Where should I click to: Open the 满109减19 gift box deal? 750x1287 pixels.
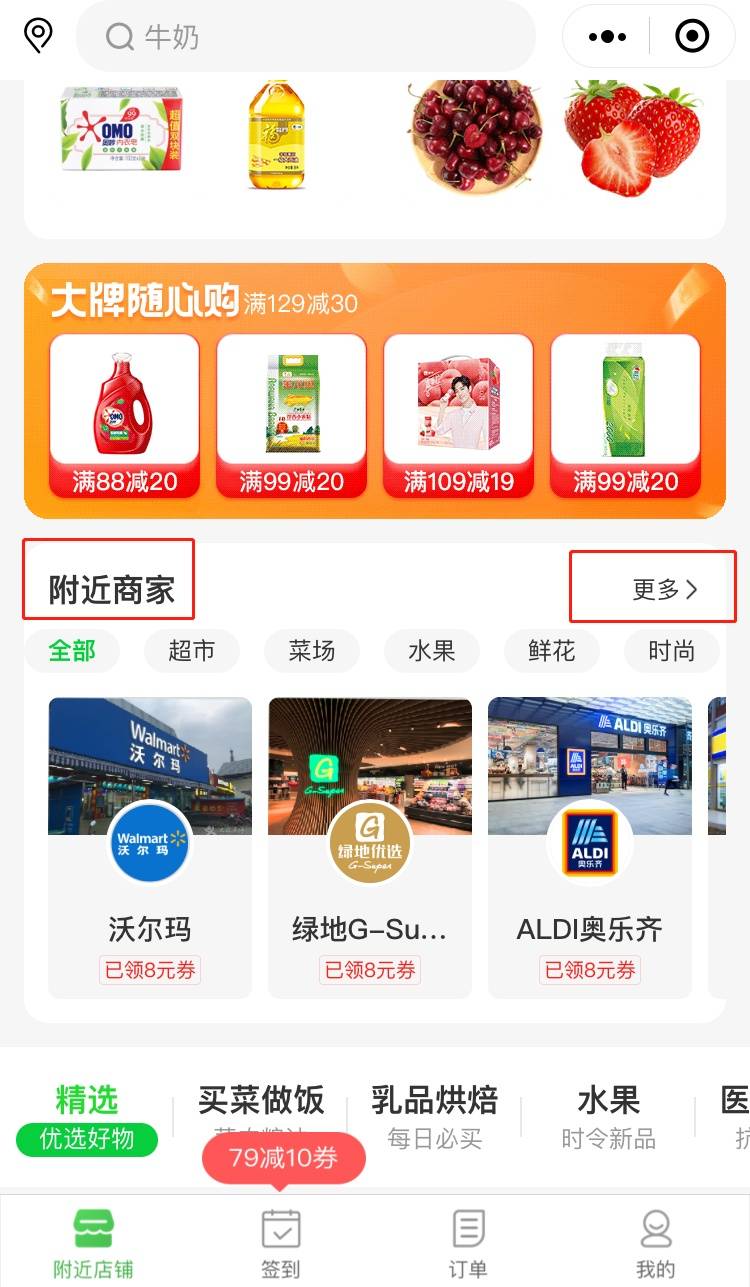pyautogui.click(x=458, y=415)
